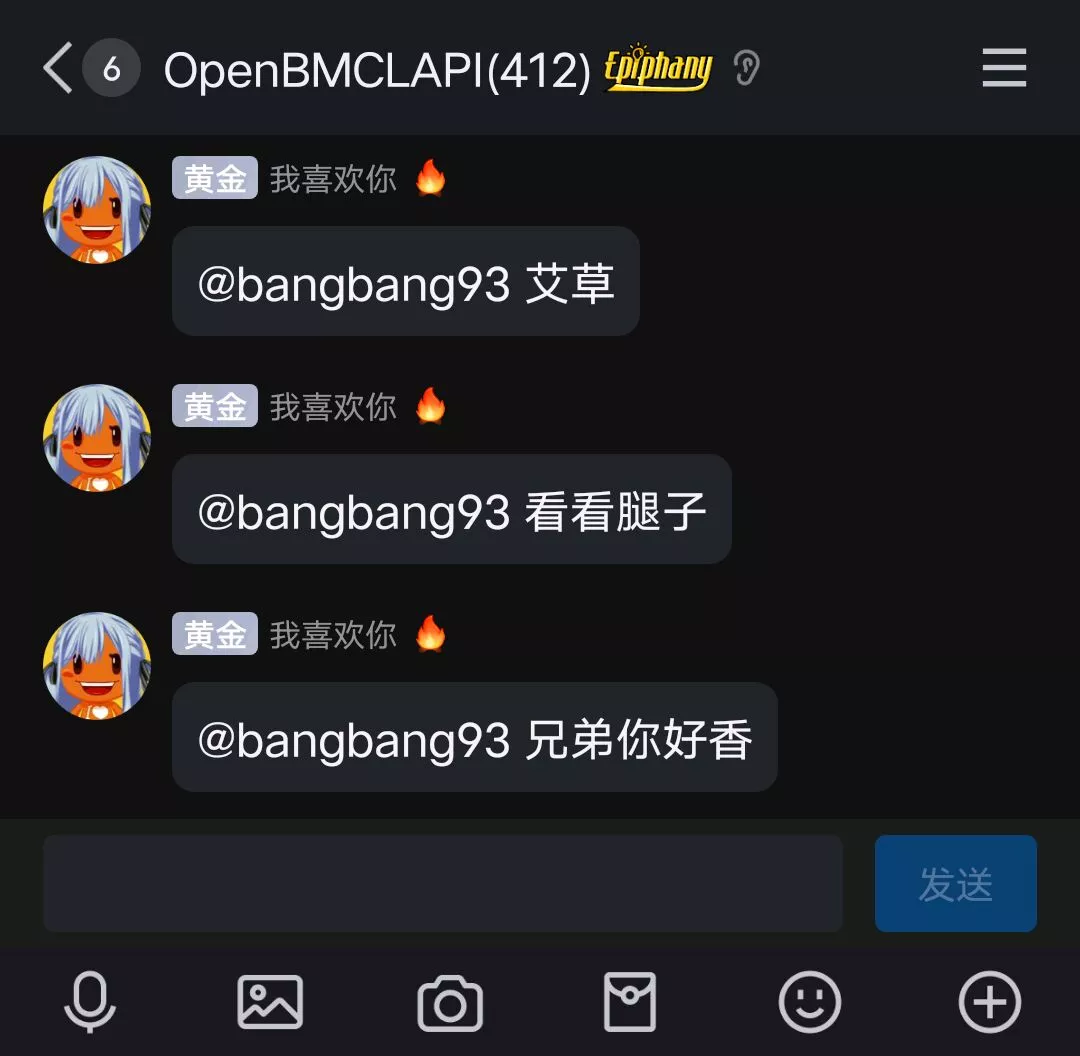The width and height of the screenshot is (1080, 1056).
Task: Go back to the chat list
Action: tap(60, 69)
